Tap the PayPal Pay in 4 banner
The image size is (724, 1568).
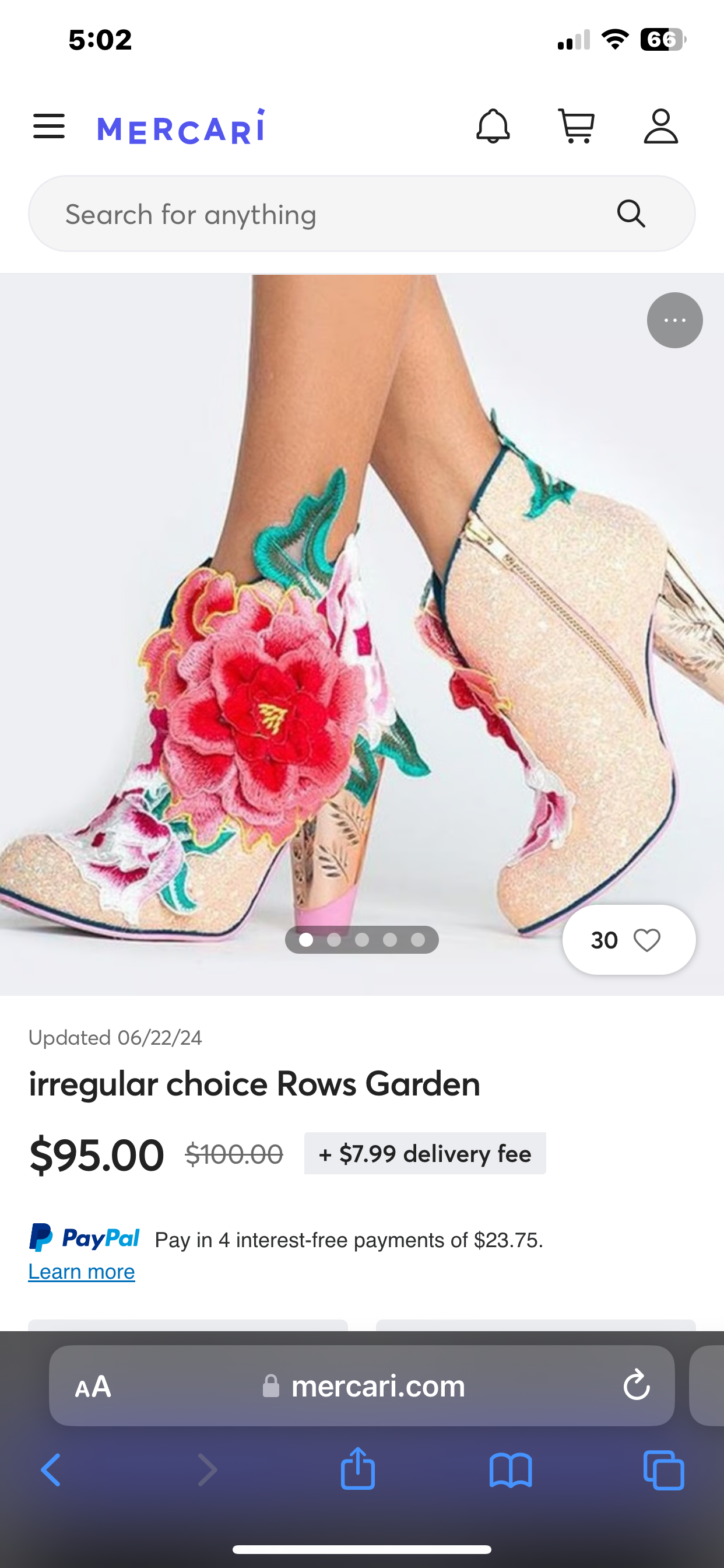pos(286,1238)
